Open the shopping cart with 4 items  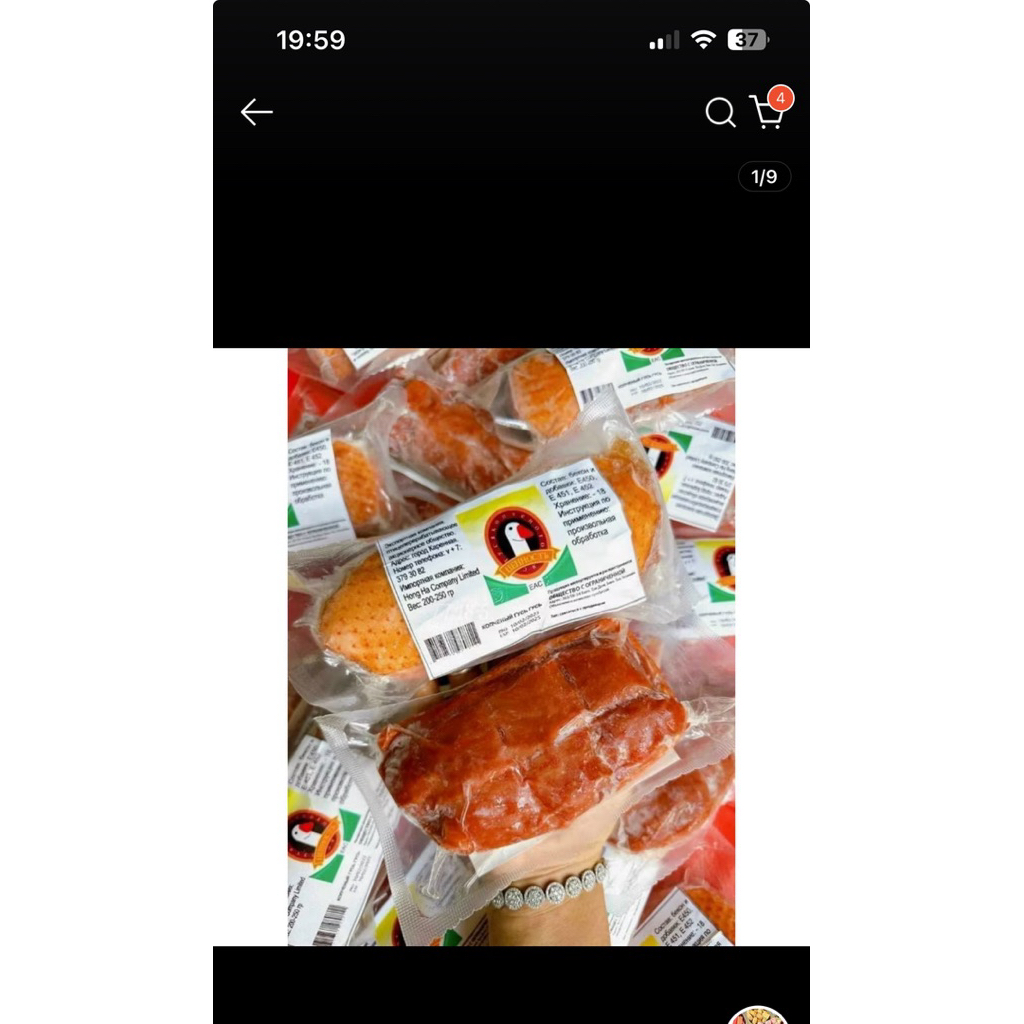[768, 111]
